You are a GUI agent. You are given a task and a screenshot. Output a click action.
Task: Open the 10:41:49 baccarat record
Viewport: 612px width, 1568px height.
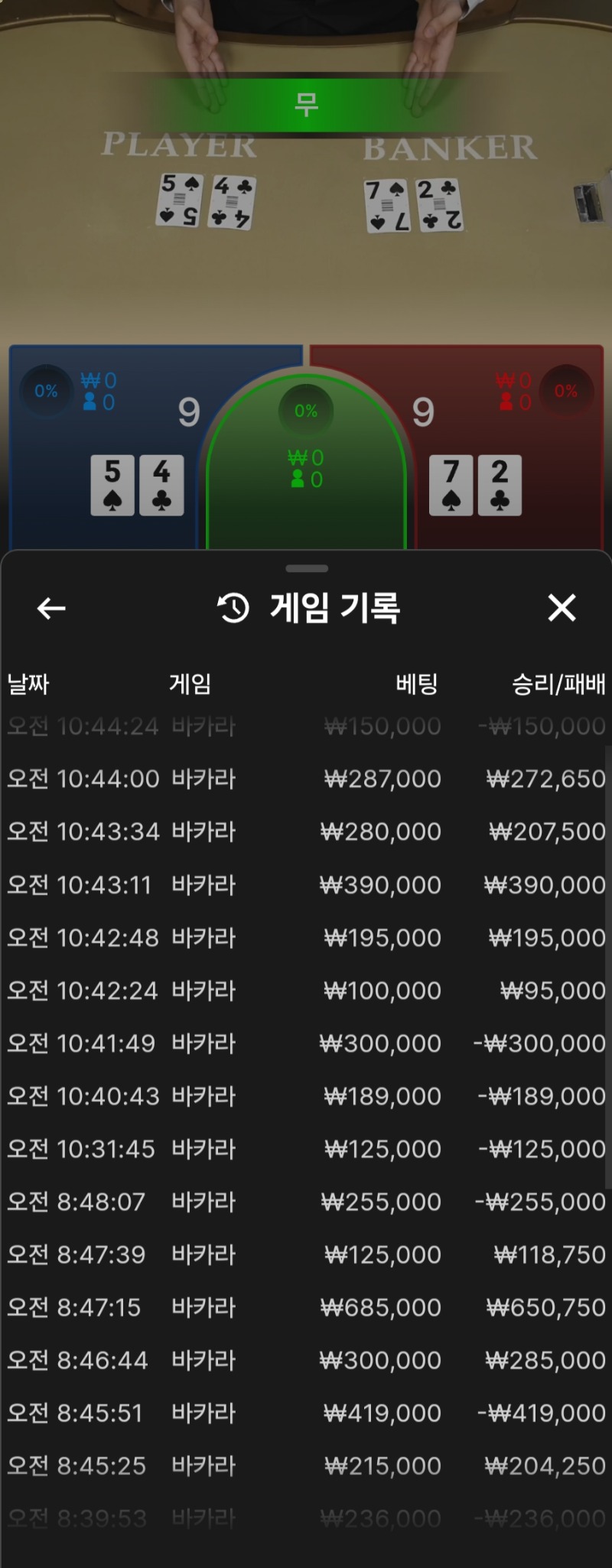coord(306,1043)
